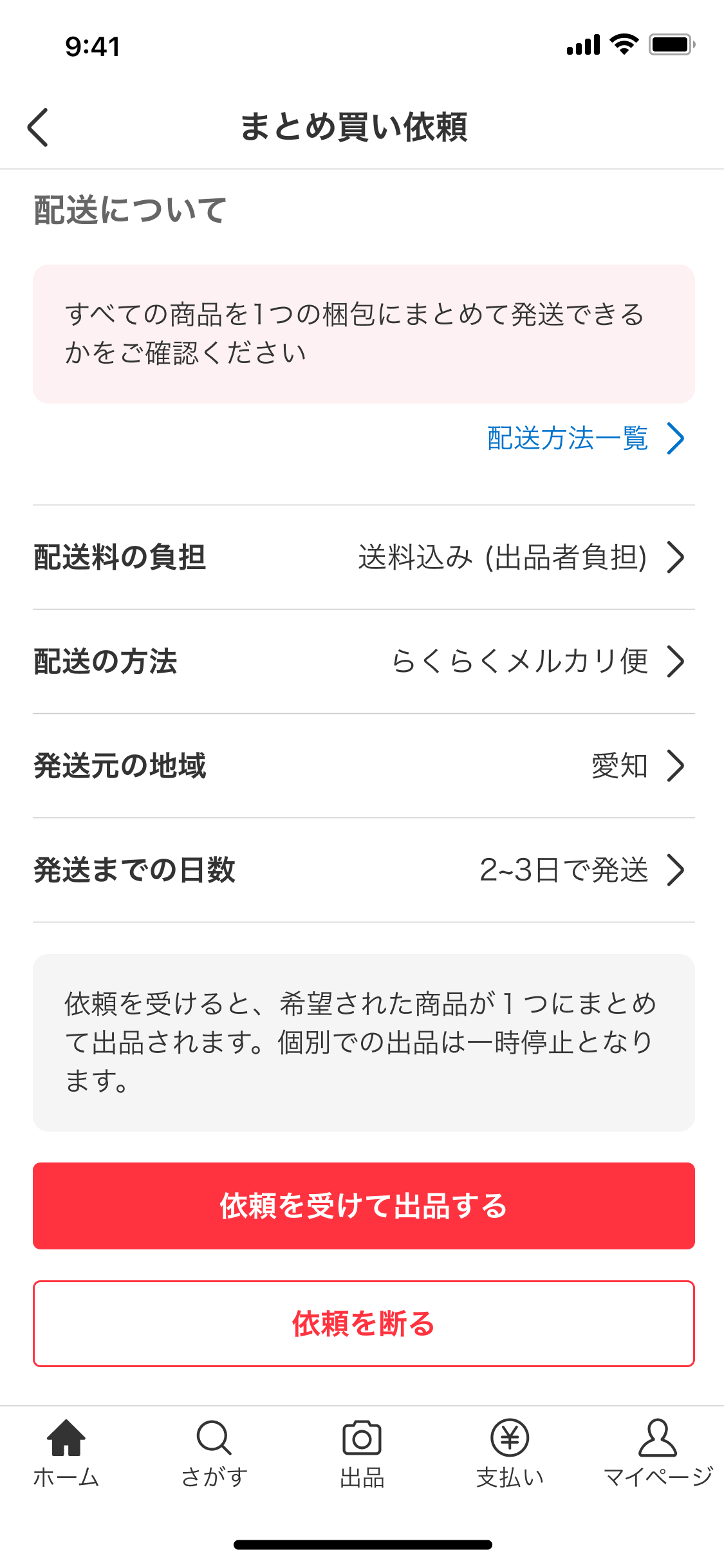724x1568 pixels.
Task: Select the 愛知 region value
Action: tap(619, 766)
